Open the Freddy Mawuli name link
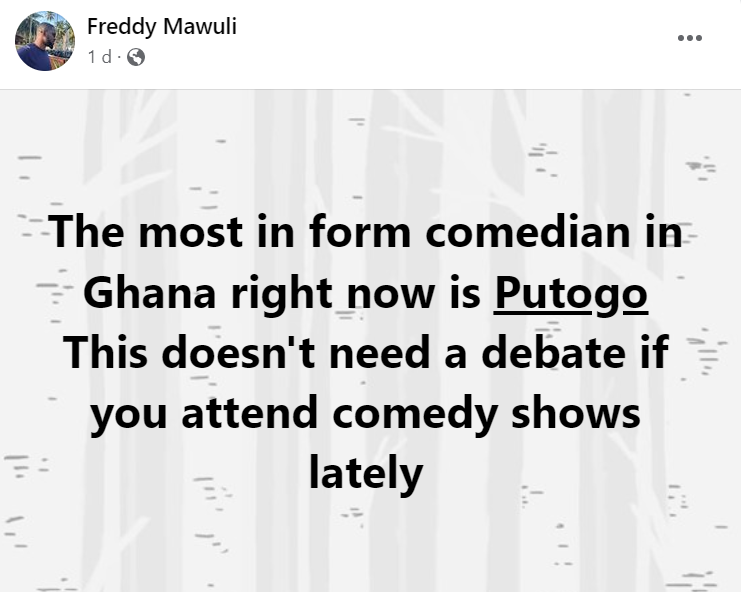 coord(162,26)
